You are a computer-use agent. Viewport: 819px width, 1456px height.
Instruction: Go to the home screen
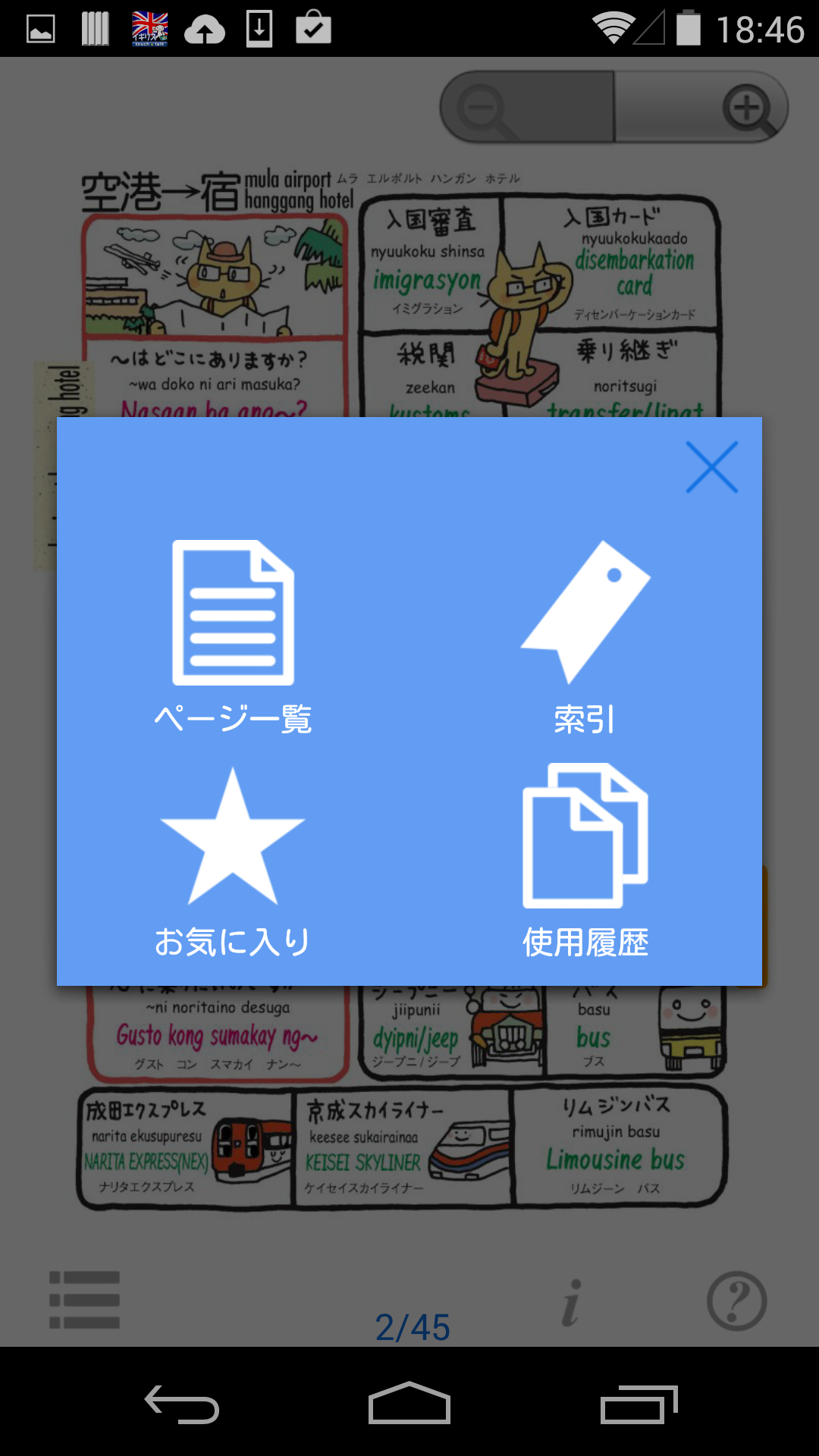click(x=409, y=1404)
